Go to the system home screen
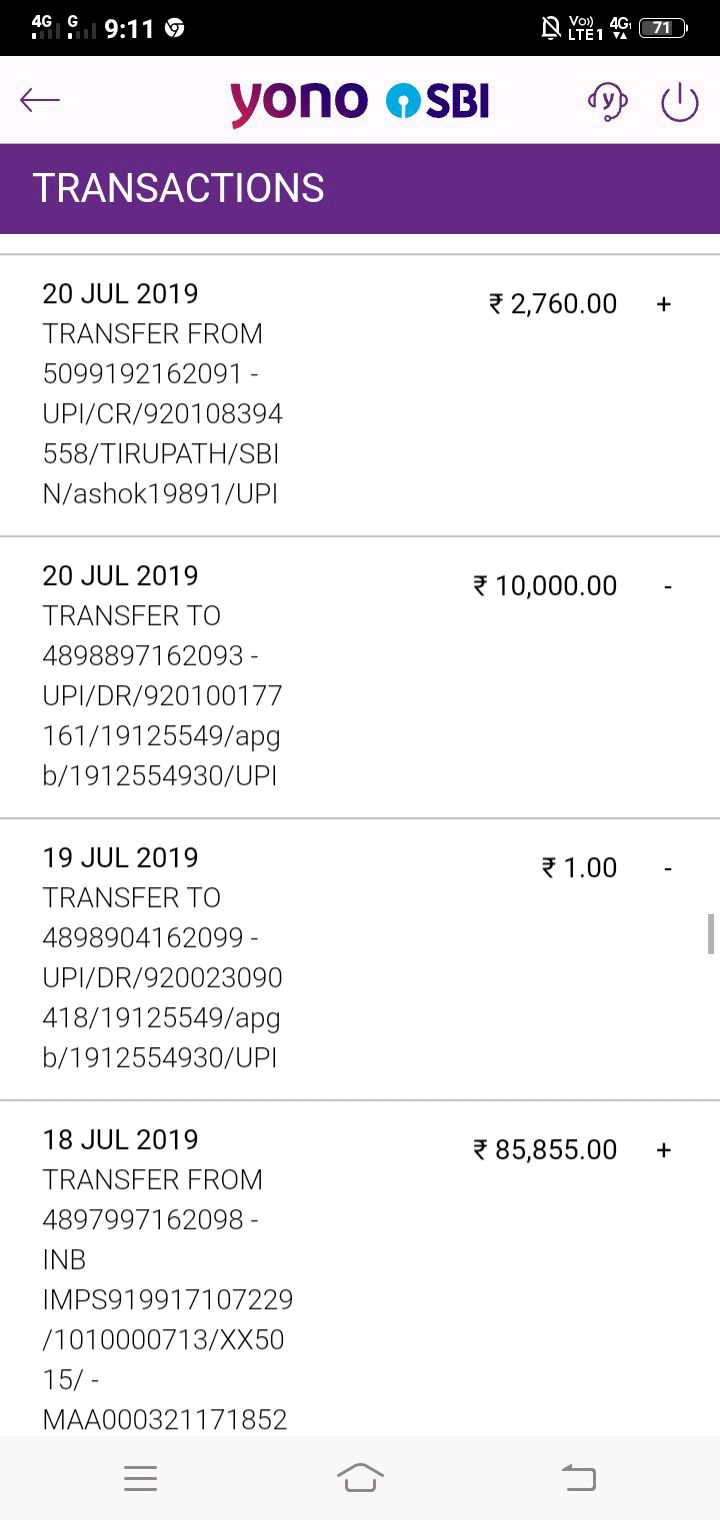This screenshot has width=720, height=1520. 360,1478
